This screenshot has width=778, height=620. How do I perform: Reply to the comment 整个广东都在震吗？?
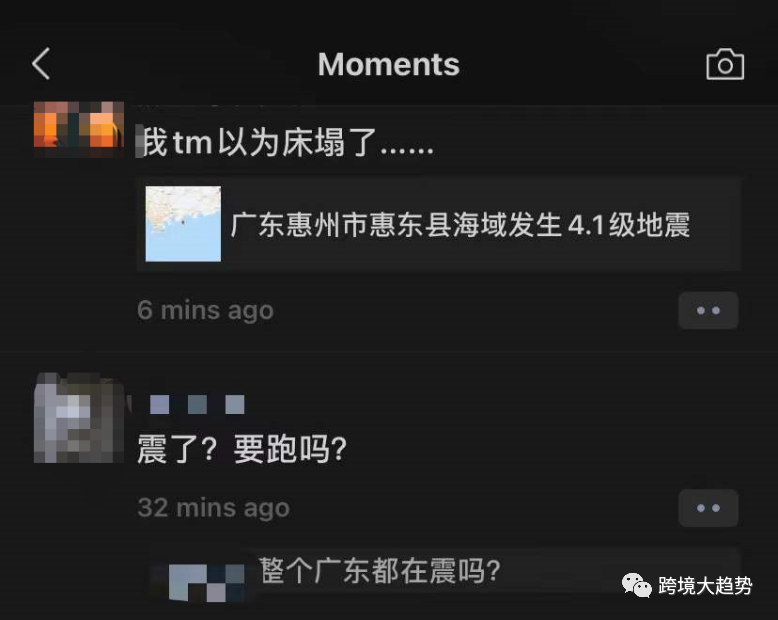pos(380,572)
